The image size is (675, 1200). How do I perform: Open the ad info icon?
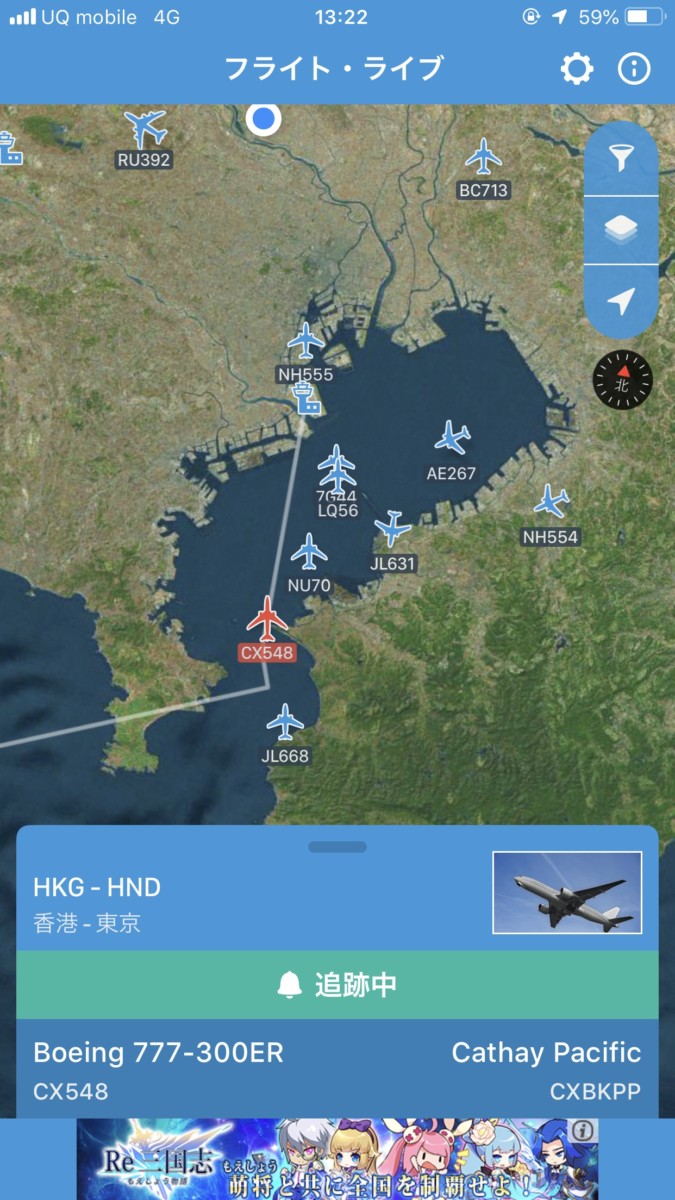584,1131
